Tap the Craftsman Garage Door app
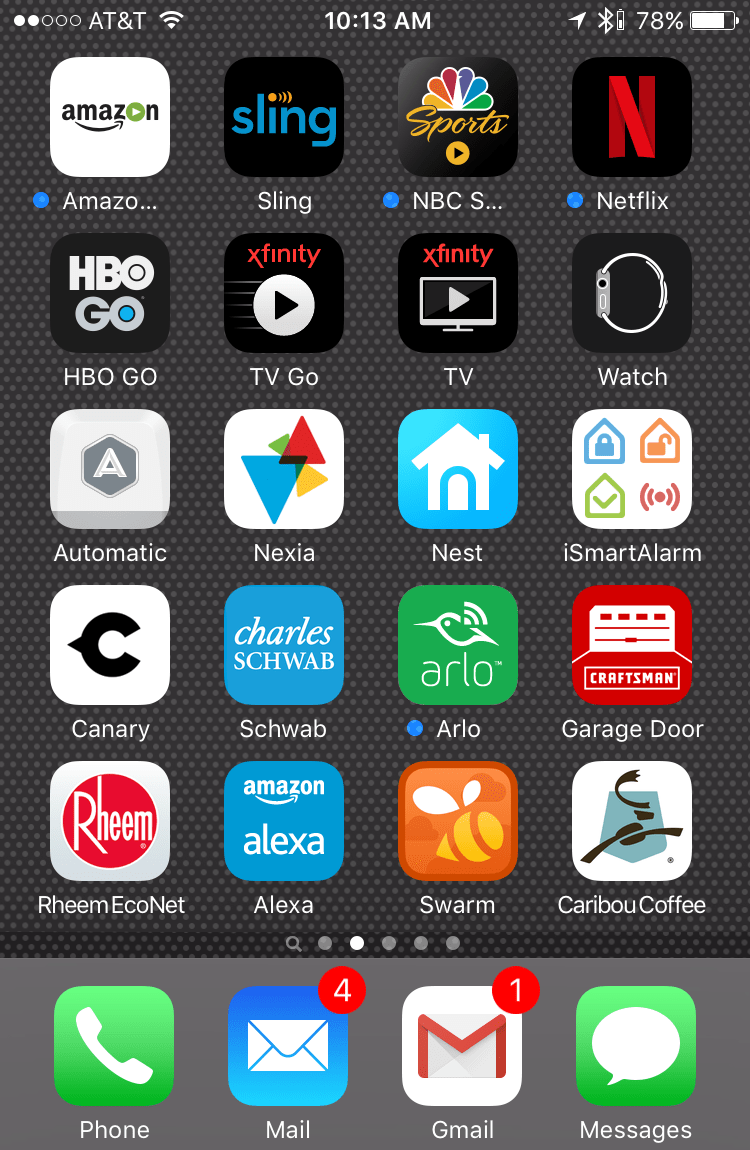Image resolution: width=750 pixels, height=1150 pixels. (632, 645)
